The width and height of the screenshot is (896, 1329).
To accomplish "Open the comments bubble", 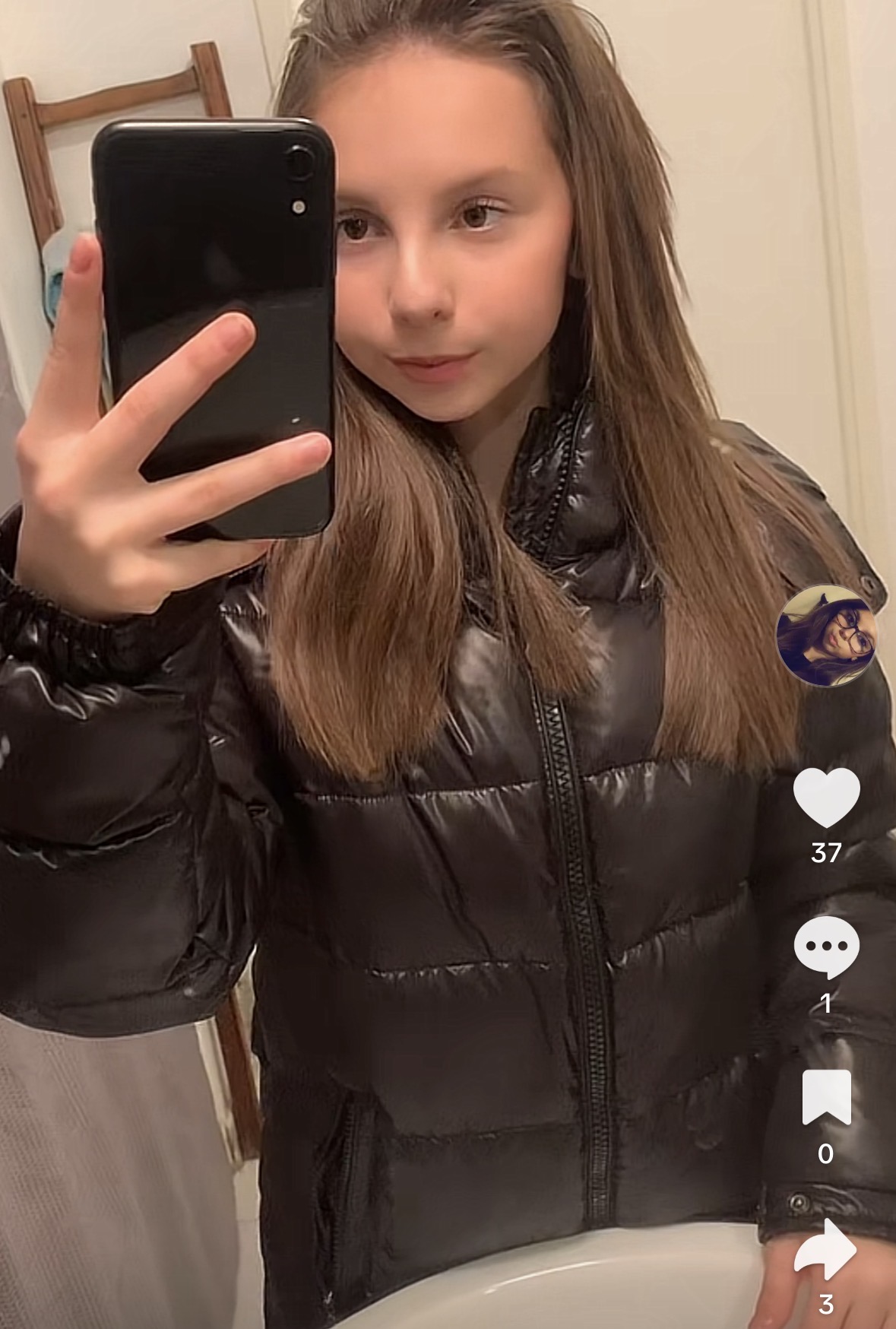I will 826,947.
